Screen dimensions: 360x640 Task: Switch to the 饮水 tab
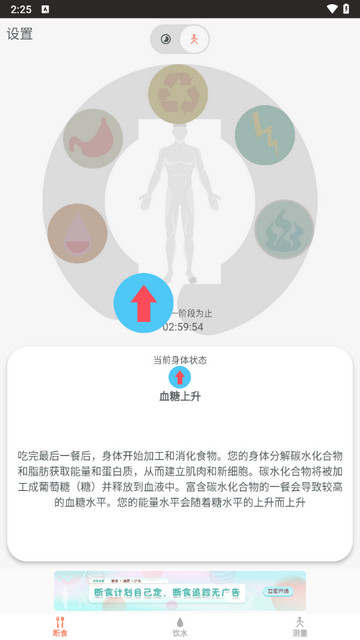180,627
